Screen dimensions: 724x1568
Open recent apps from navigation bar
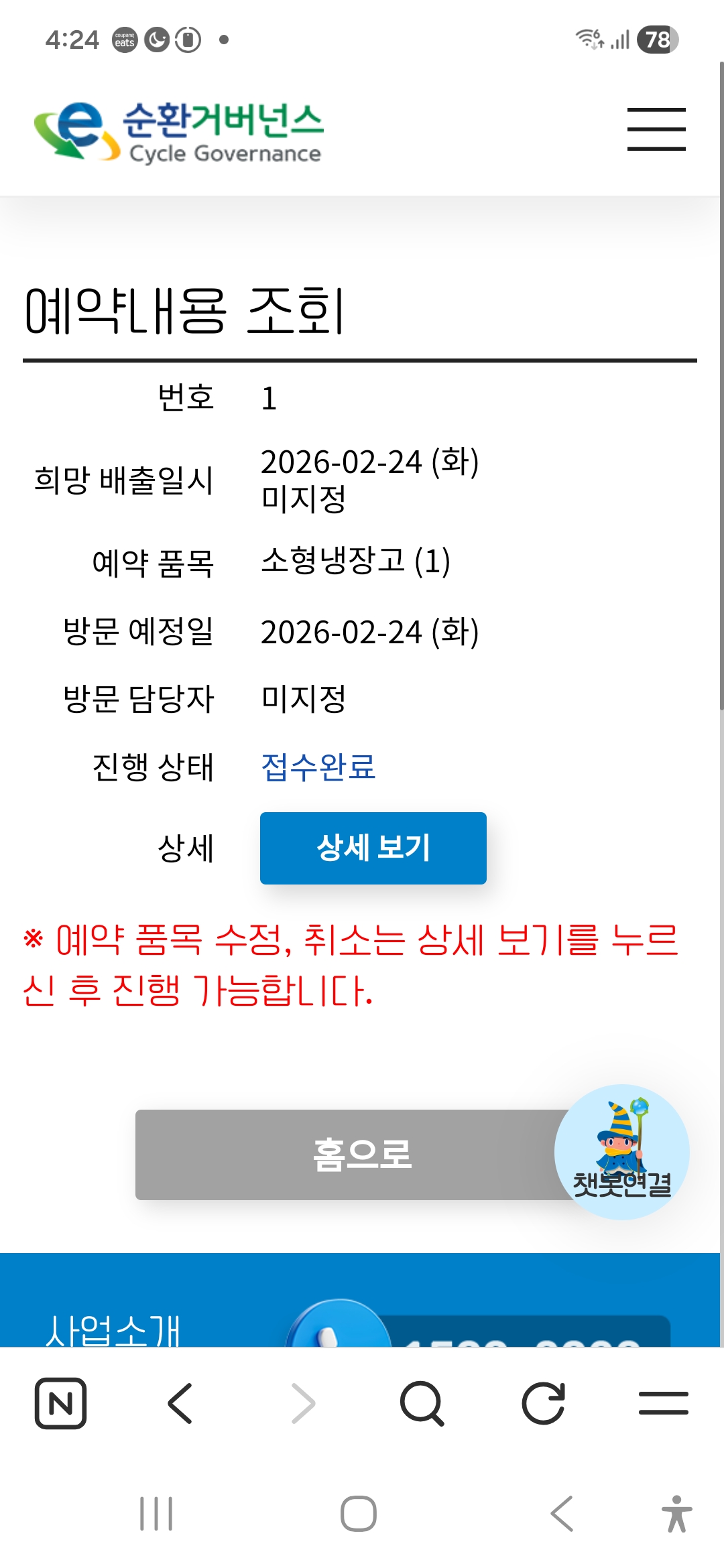tap(156, 1514)
